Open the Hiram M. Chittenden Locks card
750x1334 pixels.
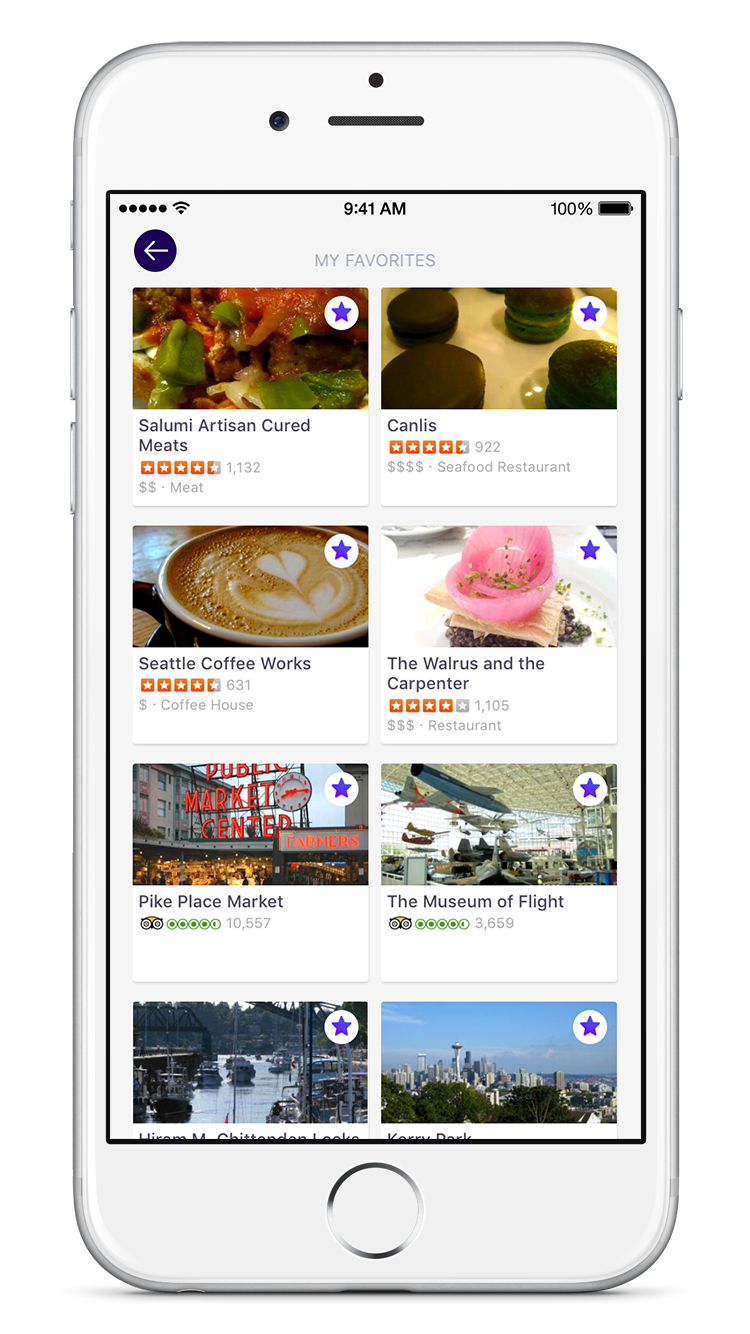[x=250, y=1071]
